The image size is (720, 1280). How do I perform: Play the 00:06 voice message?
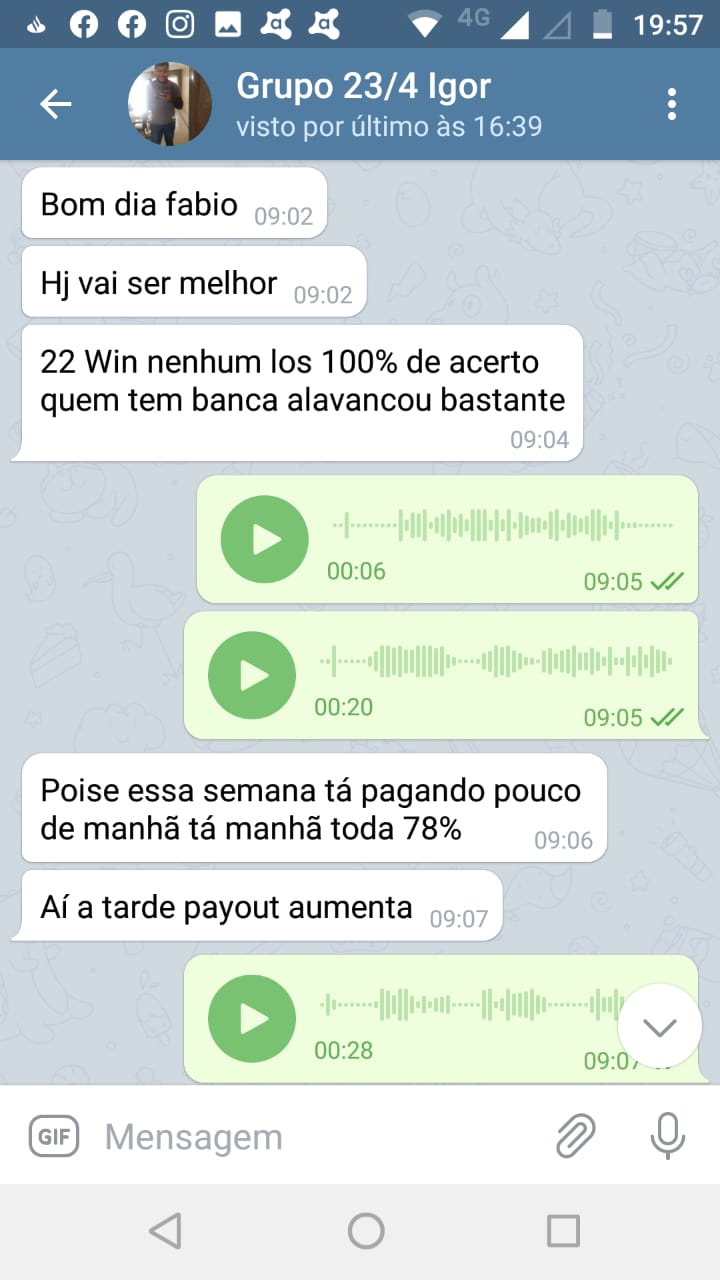(x=262, y=539)
